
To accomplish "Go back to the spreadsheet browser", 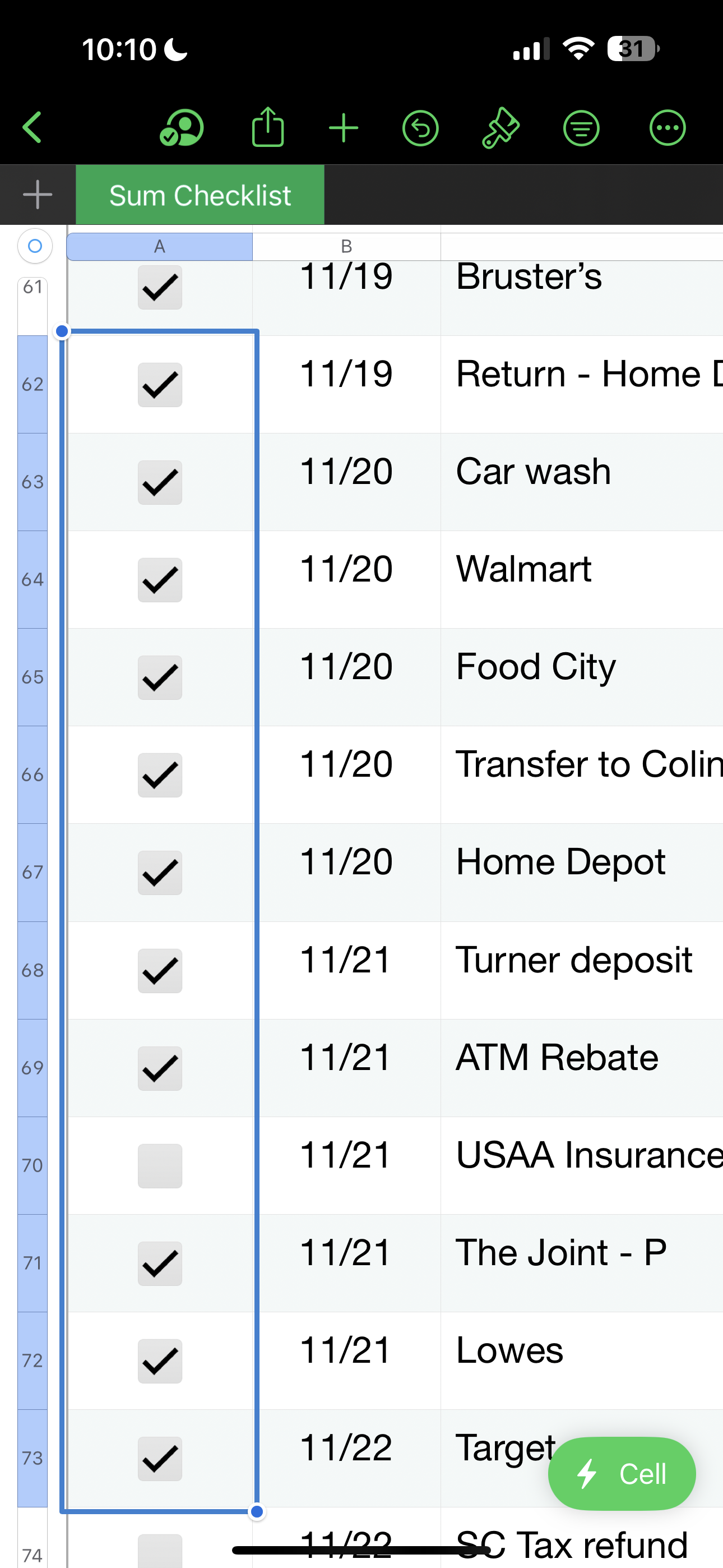I will click(33, 128).
